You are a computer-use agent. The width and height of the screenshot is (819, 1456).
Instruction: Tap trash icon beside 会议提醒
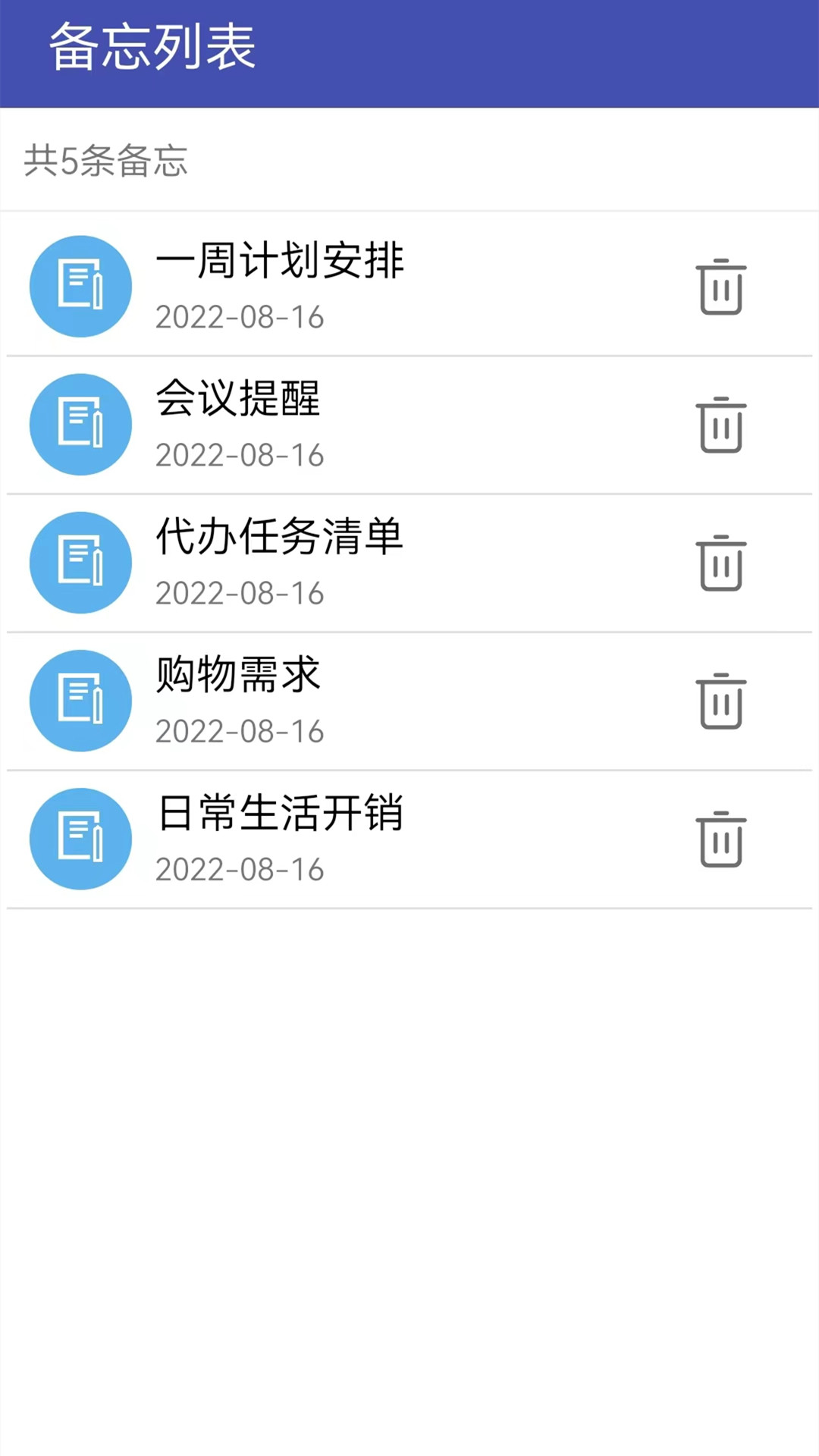pos(721,425)
